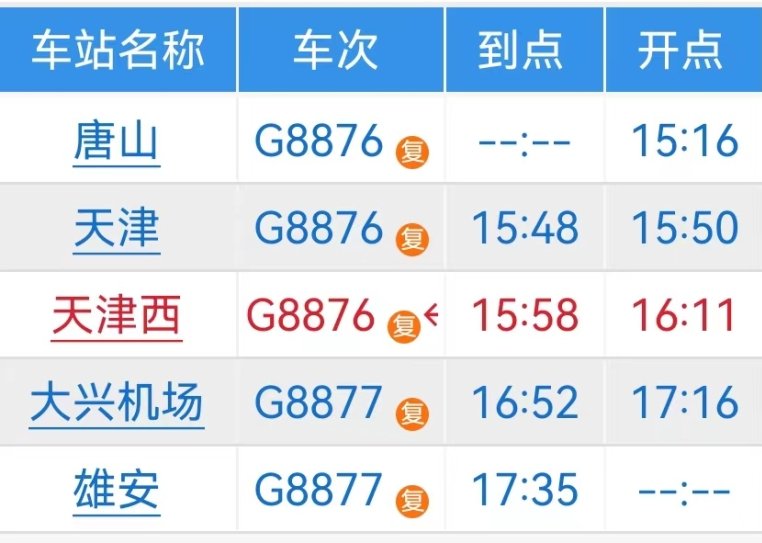Tap the 雄安 station link
The width and height of the screenshot is (762, 543).
[116, 490]
